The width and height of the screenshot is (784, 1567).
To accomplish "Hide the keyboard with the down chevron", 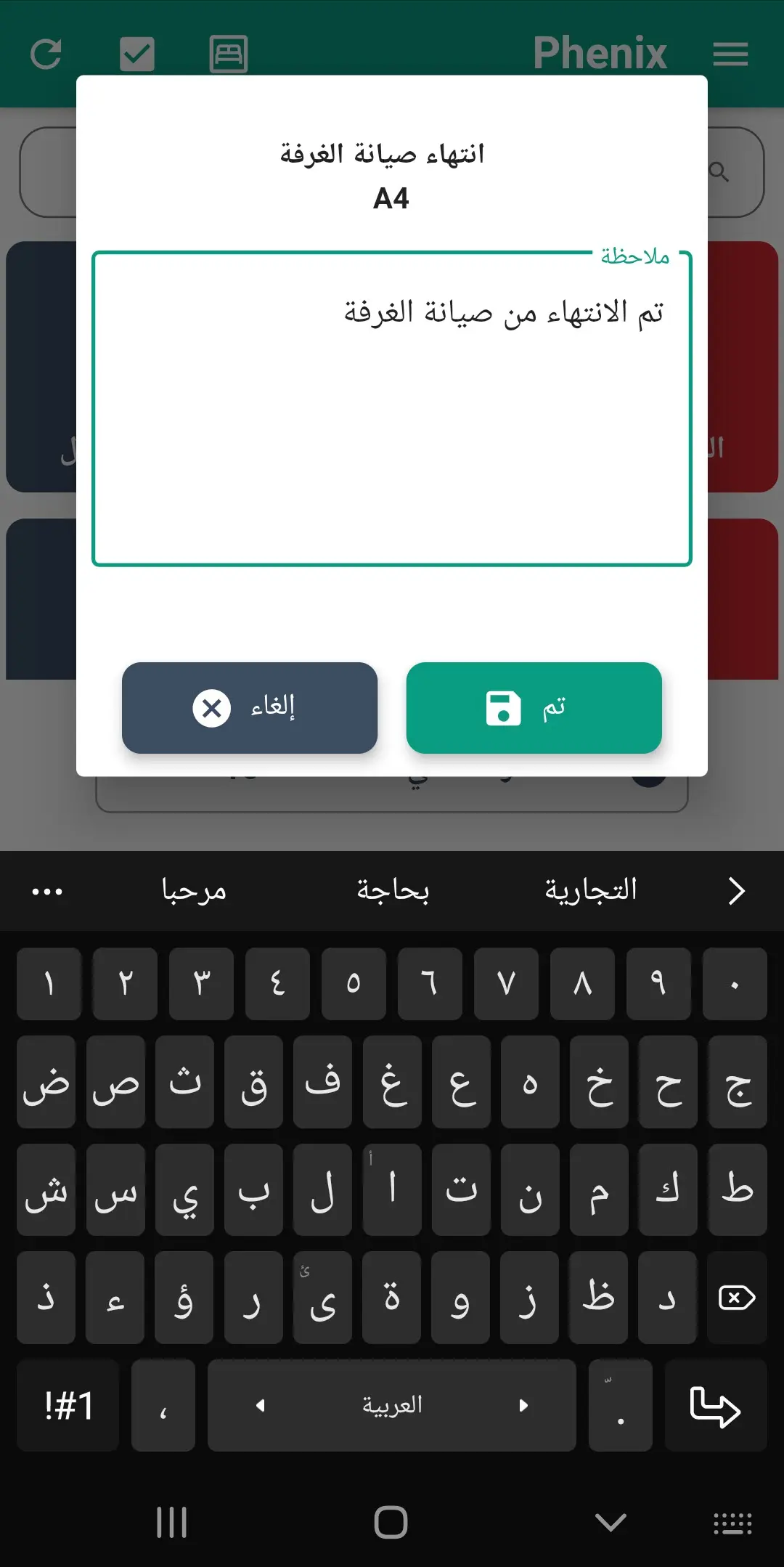I will coord(610,1522).
